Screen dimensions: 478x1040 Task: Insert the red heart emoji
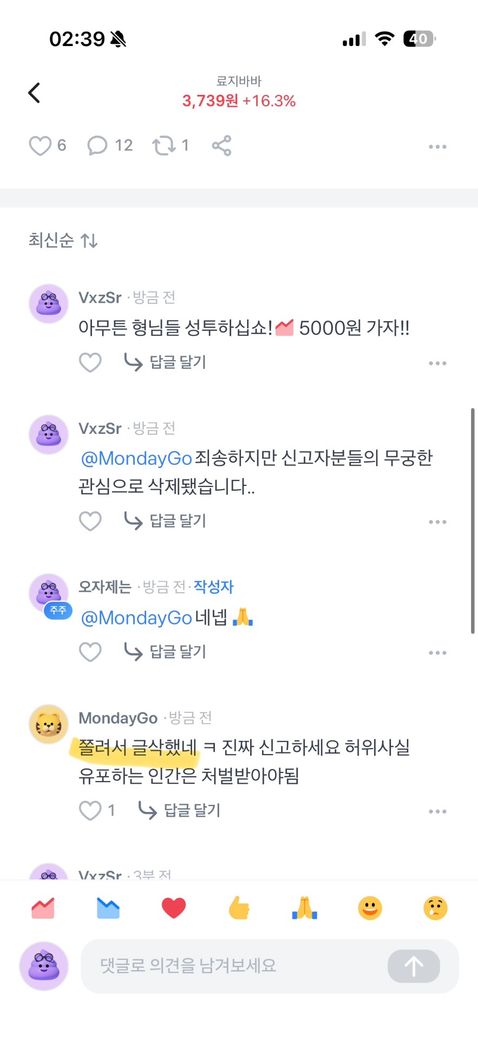(x=174, y=908)
